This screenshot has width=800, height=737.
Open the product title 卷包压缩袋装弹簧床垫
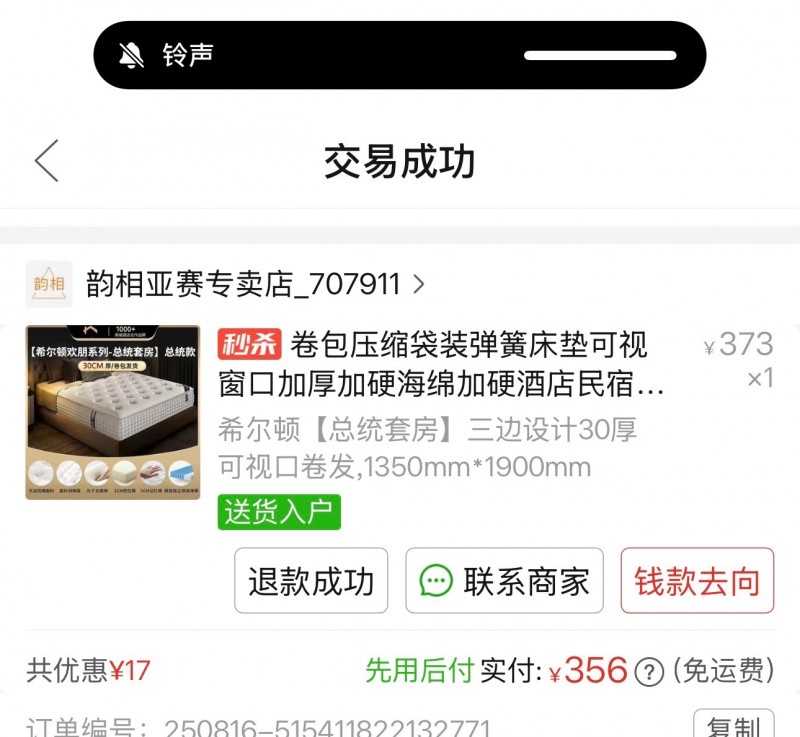[x=455, y=364]
